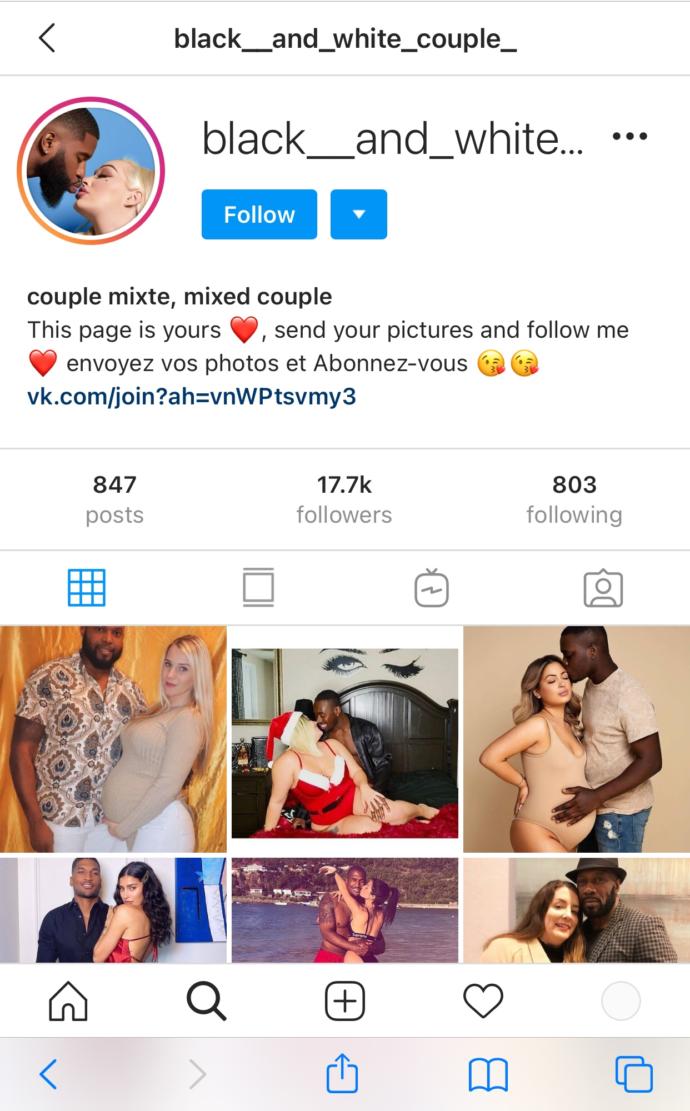Switch to the grid view tab
Image resolution: width=690 pixels, height=1111 pixels.
pyautogui.click(x=86, y=587)
